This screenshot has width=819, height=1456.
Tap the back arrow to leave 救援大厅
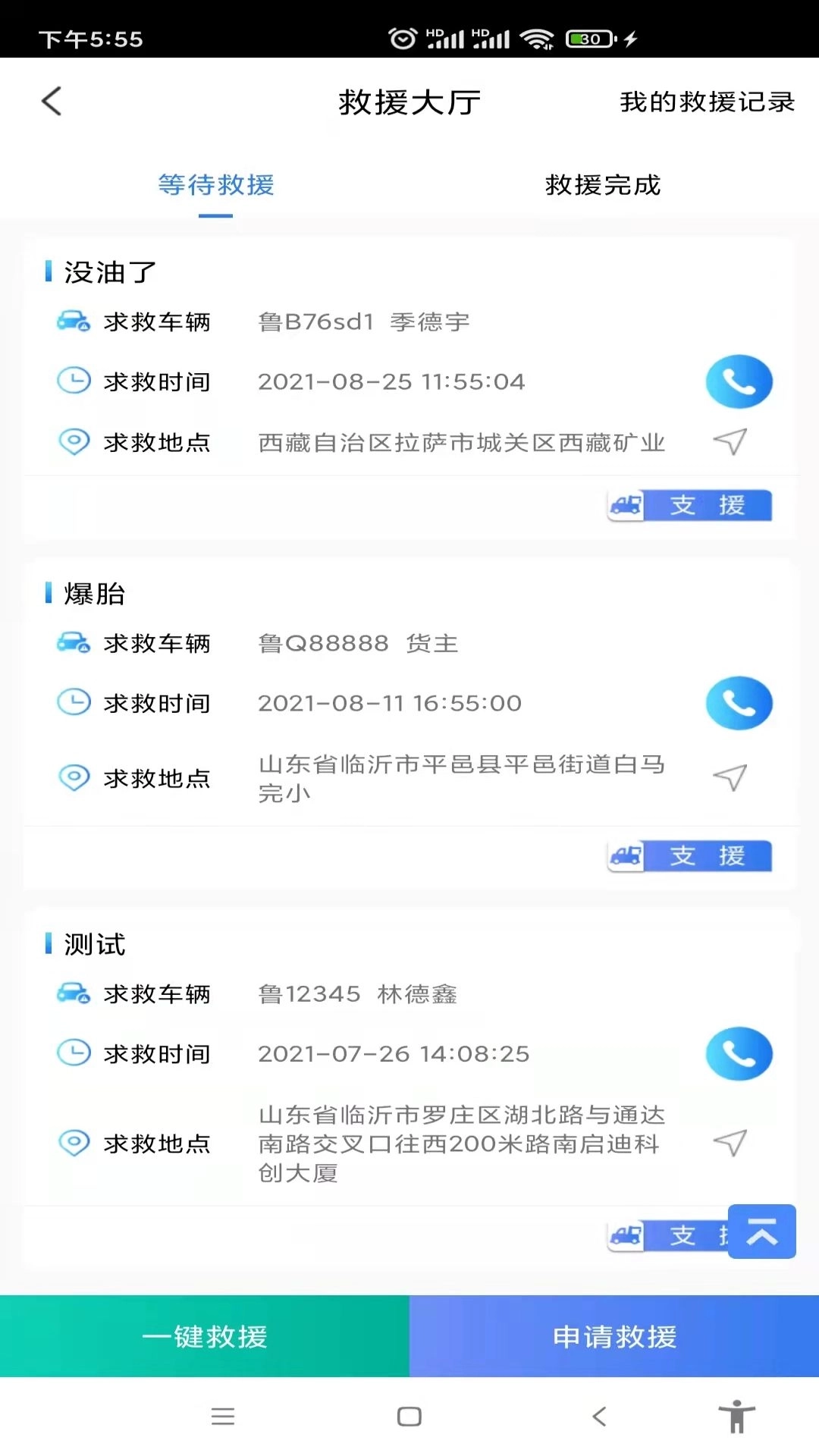click(50, 100)
